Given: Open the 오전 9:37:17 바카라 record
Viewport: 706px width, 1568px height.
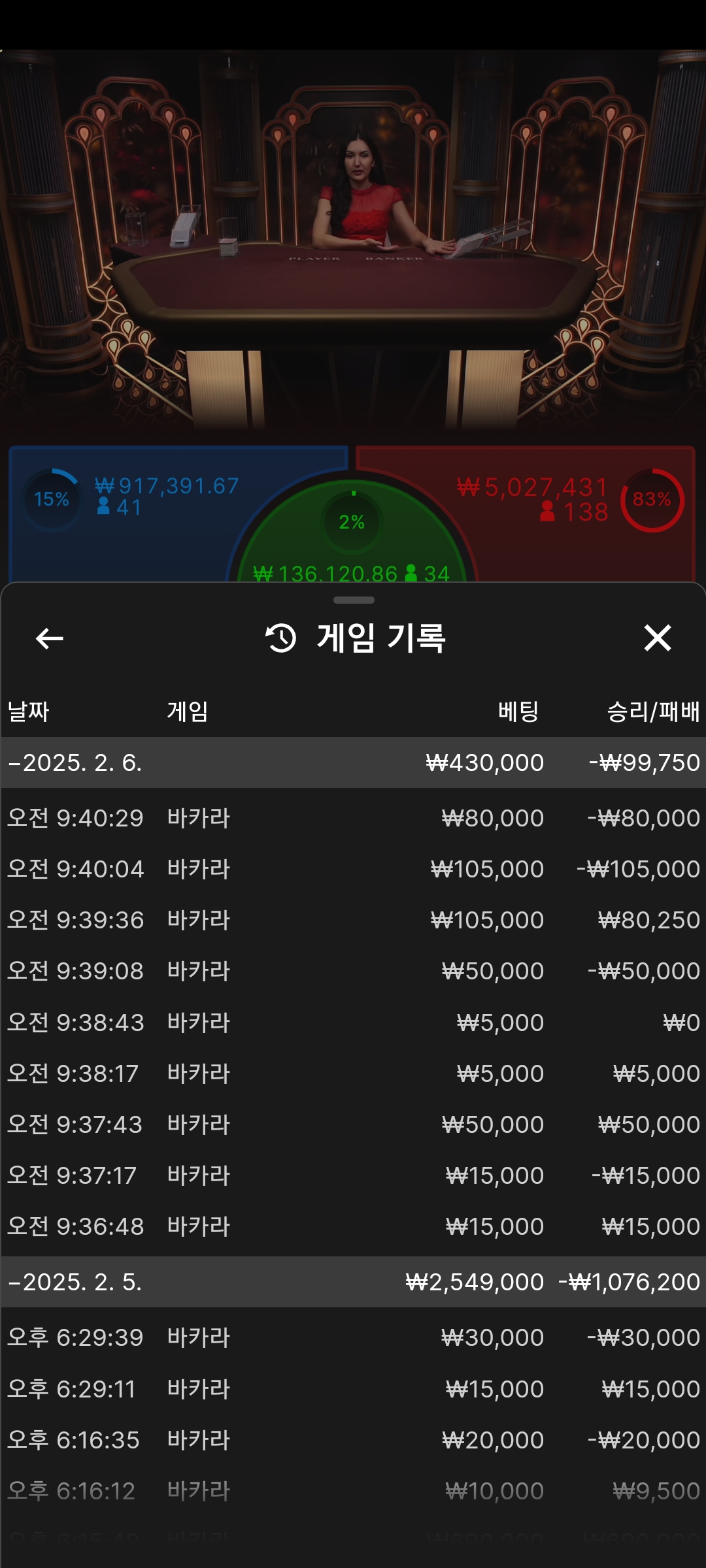Looking at the screenshot, I should [x=353, y=1175].
